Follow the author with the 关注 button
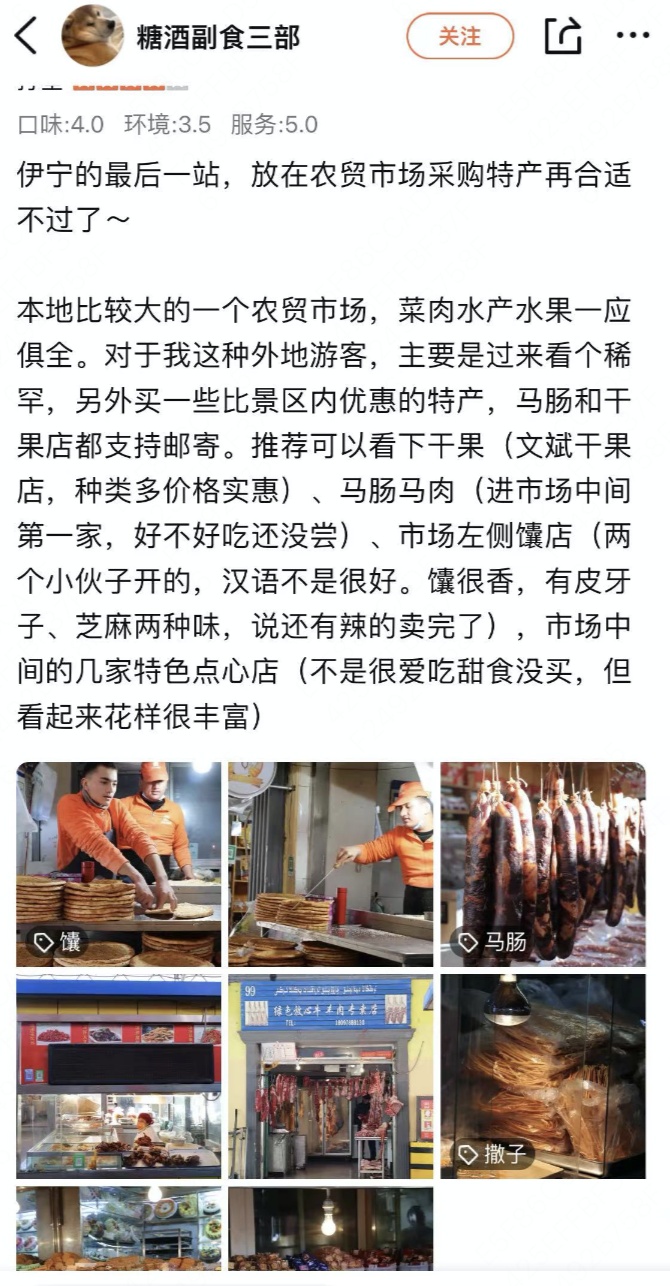 (x=459, y=37)
